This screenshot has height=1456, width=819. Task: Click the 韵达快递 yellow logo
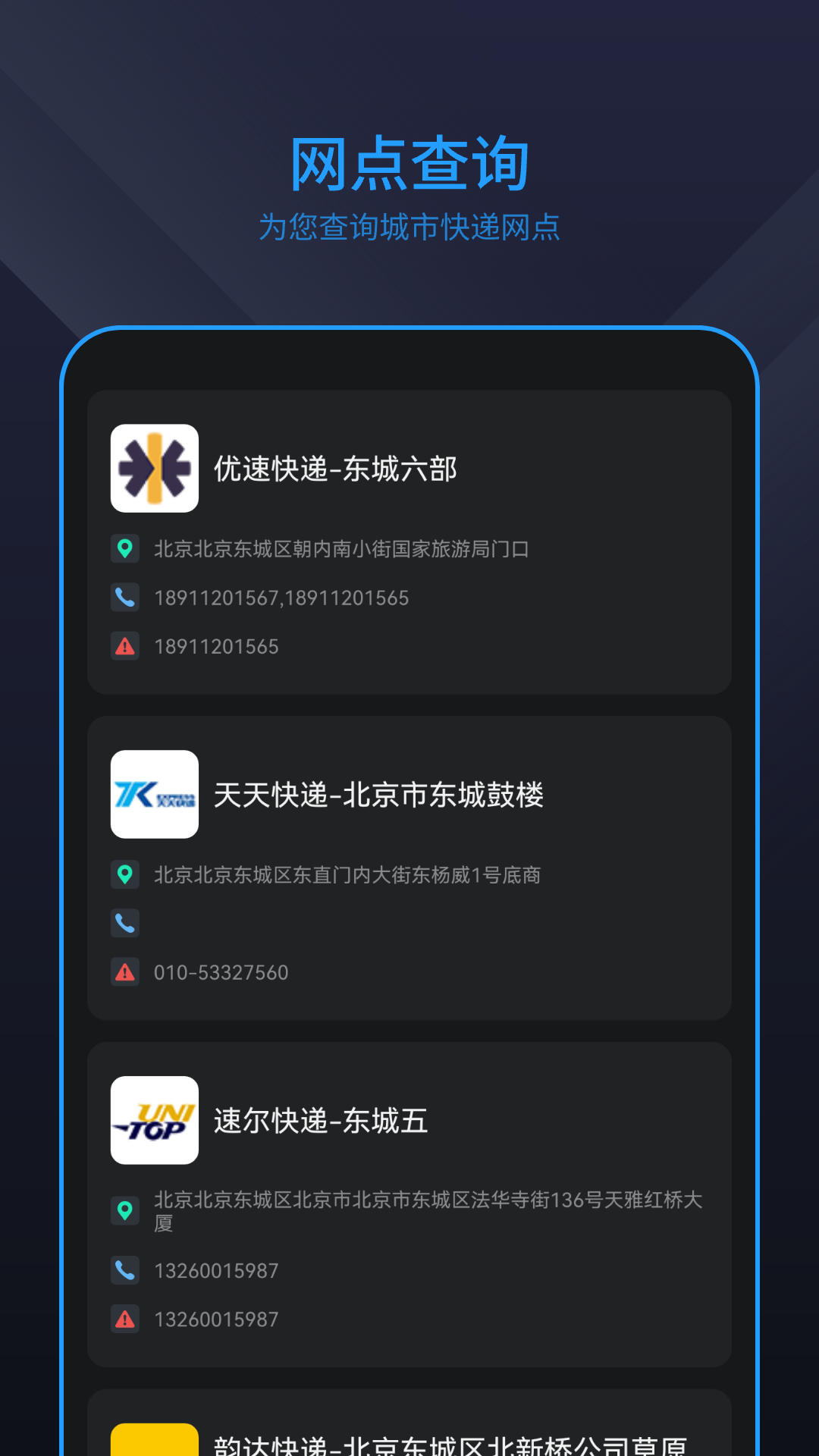[x=155, y=1441]
